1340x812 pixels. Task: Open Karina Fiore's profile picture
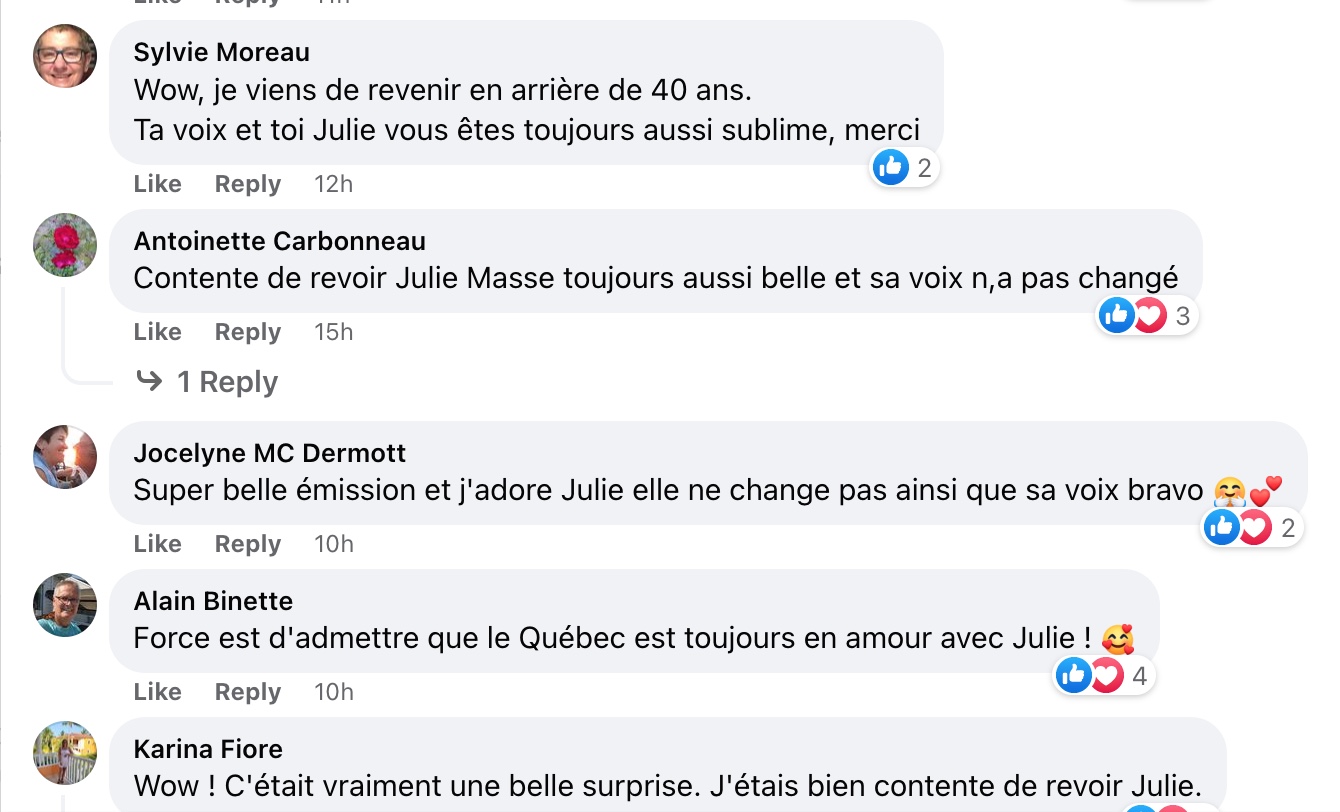tap(65, 753)
